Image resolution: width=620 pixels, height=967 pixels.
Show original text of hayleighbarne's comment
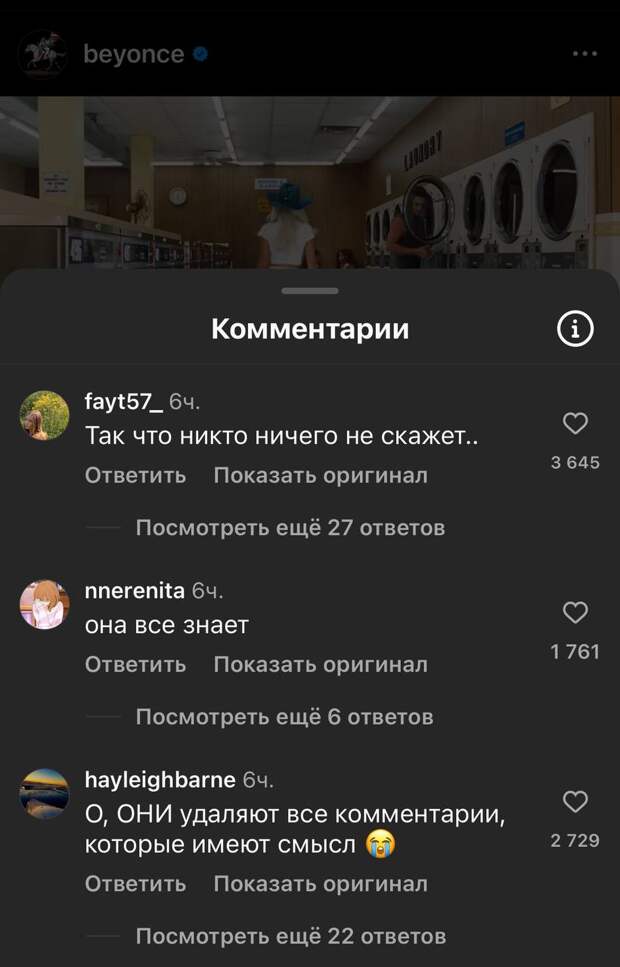(x=320, y=884)
